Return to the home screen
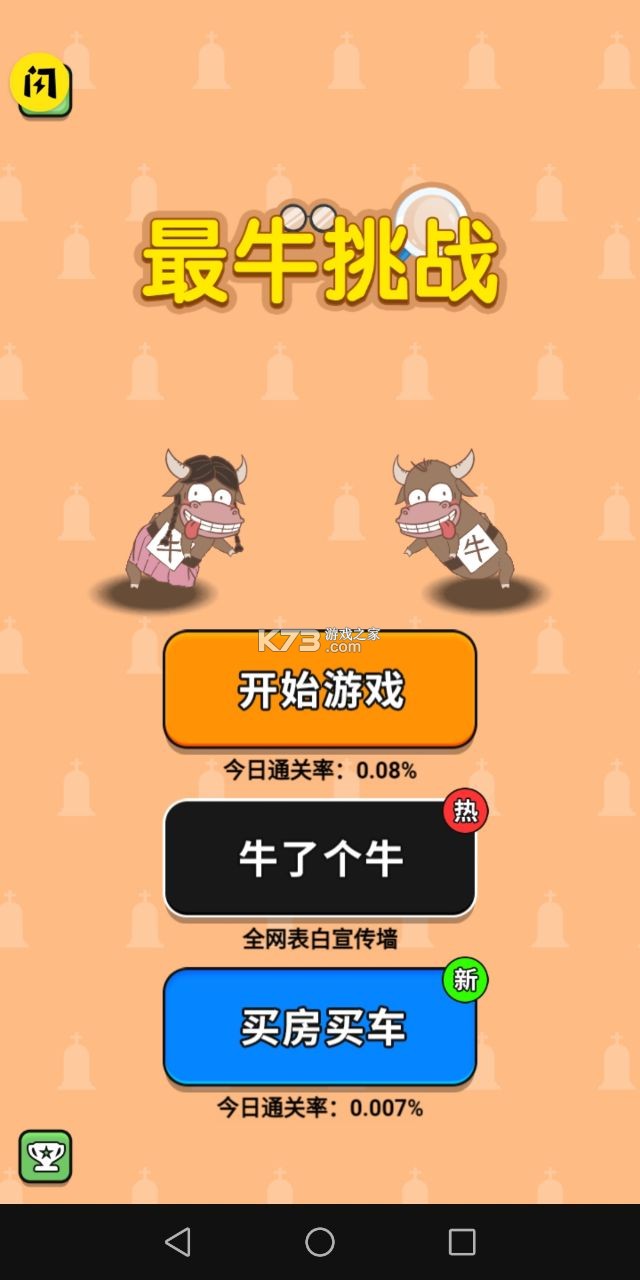This screenshot has width=640, height=1280. point(320,1242)
